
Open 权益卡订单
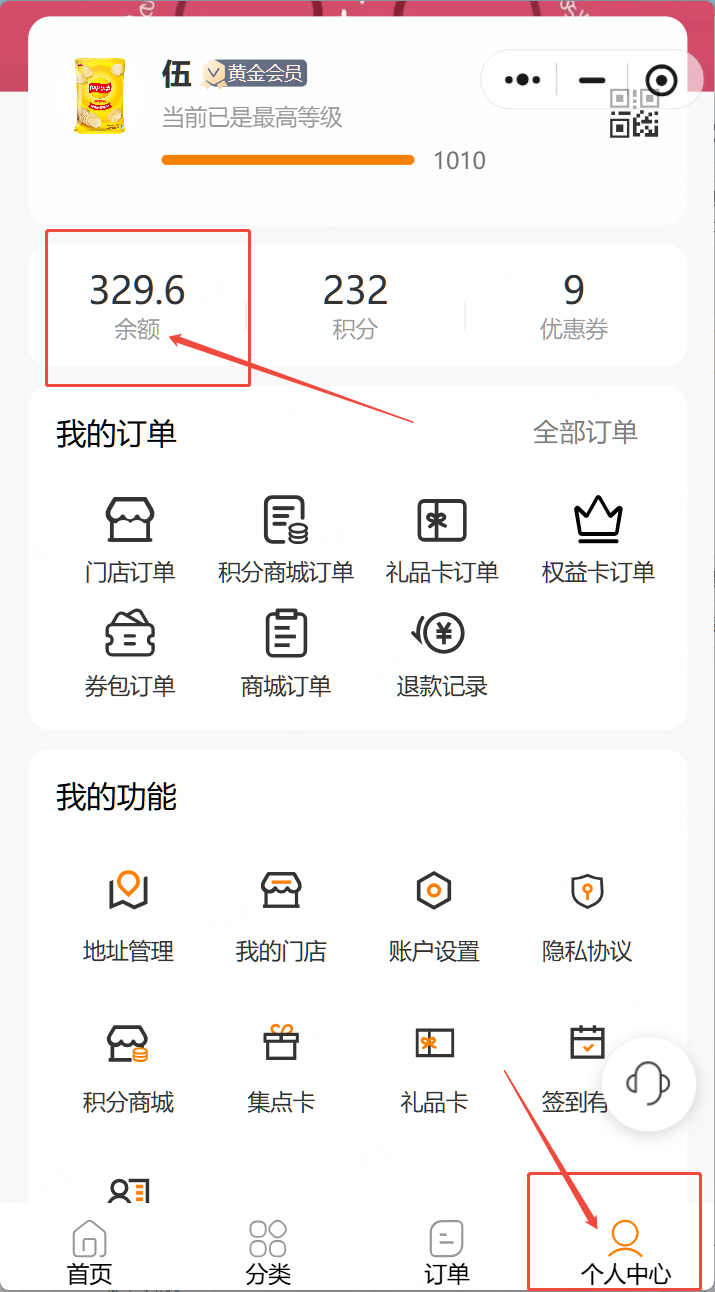(x=598, y=541)
